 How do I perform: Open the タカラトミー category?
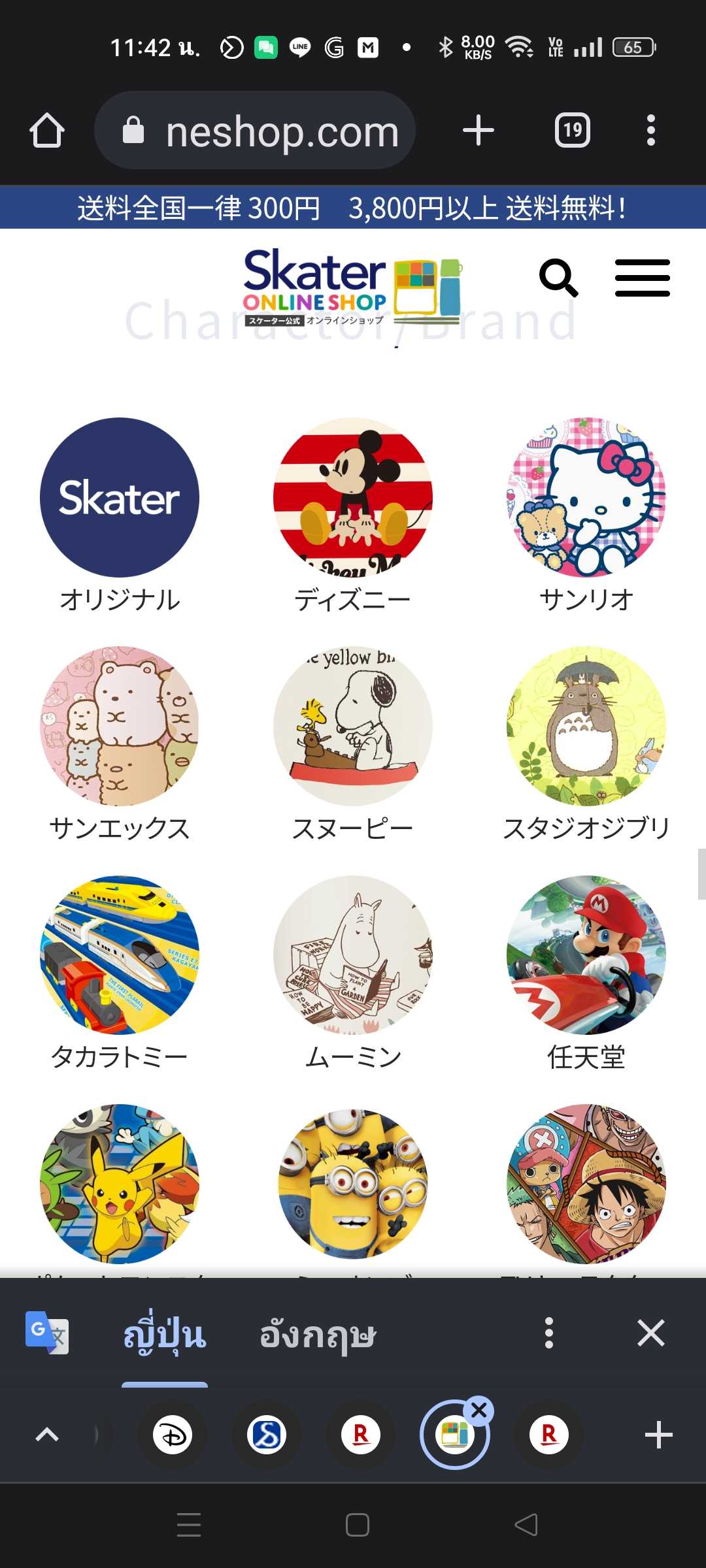(120, 955)
